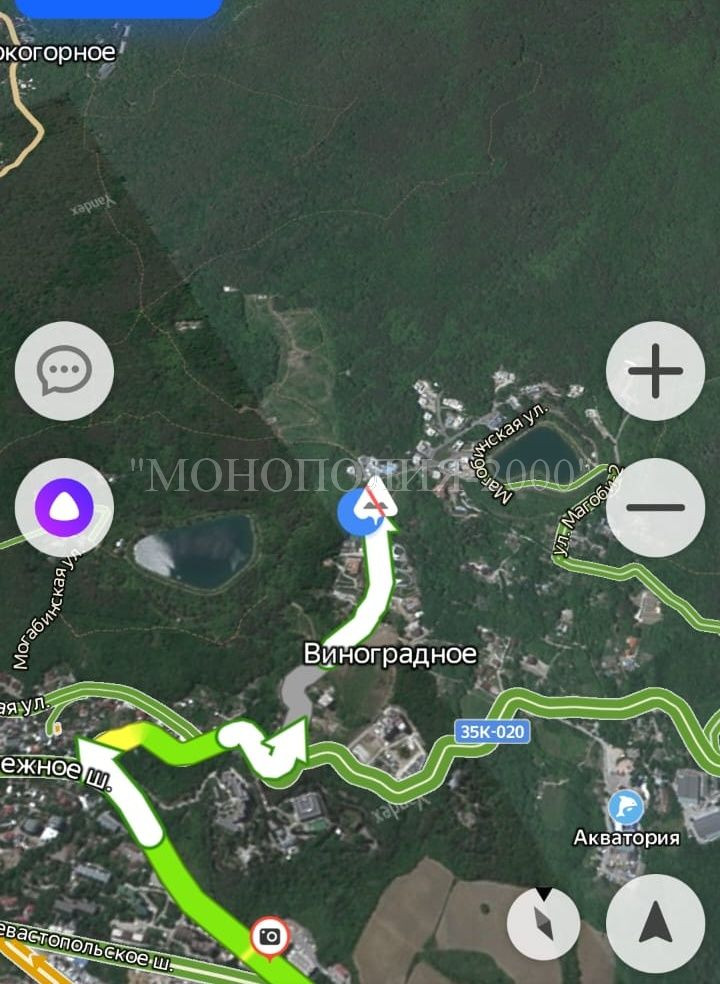This screenshot has width=720, height=984.
Task: Reset map orientation with the compass
Action: tap(543, 923)
